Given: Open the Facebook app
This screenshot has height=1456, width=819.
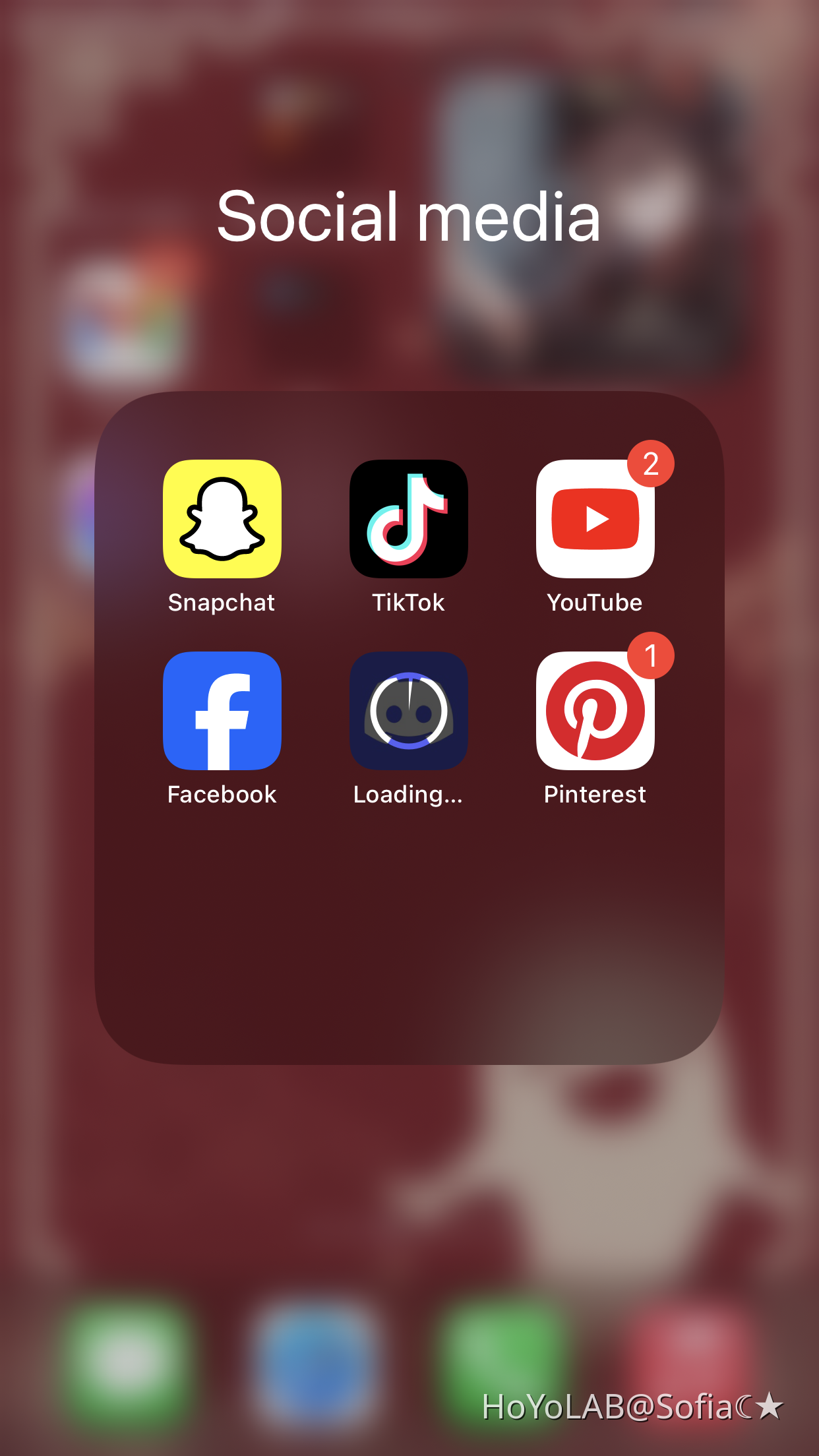Looking at the screenshot, I should (222, 711).
